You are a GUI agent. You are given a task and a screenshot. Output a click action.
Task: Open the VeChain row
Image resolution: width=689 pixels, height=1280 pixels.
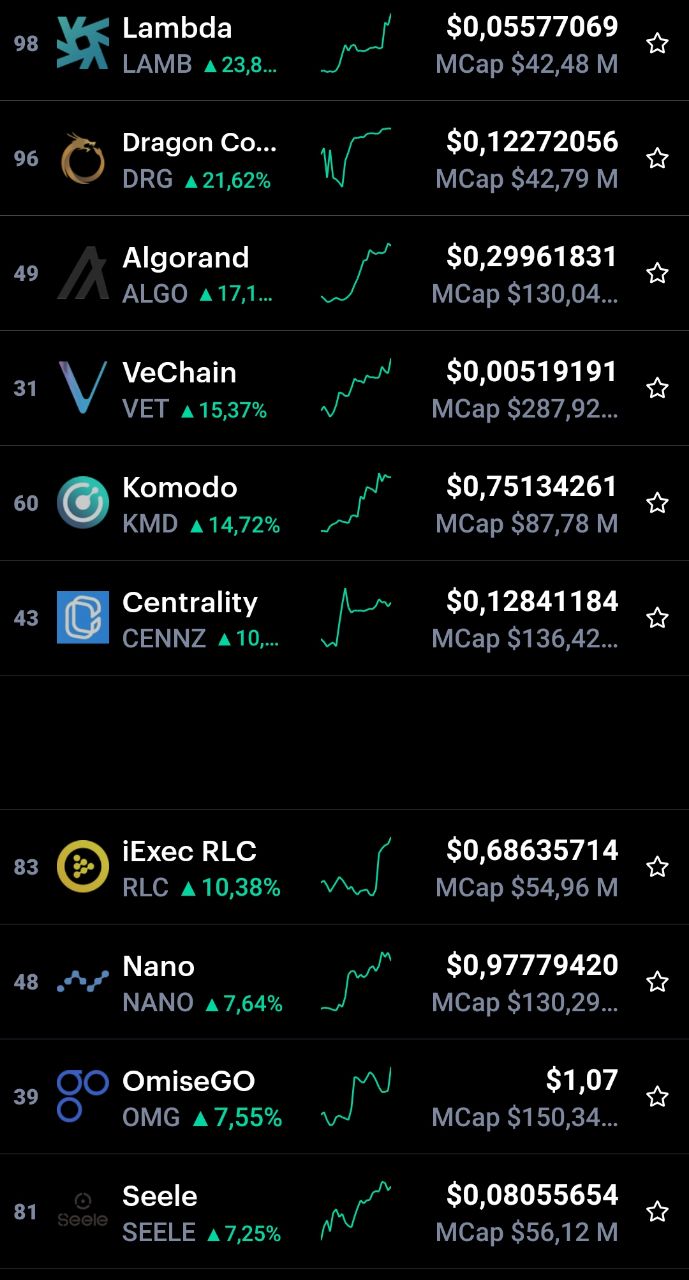click(x=344, y=388)
